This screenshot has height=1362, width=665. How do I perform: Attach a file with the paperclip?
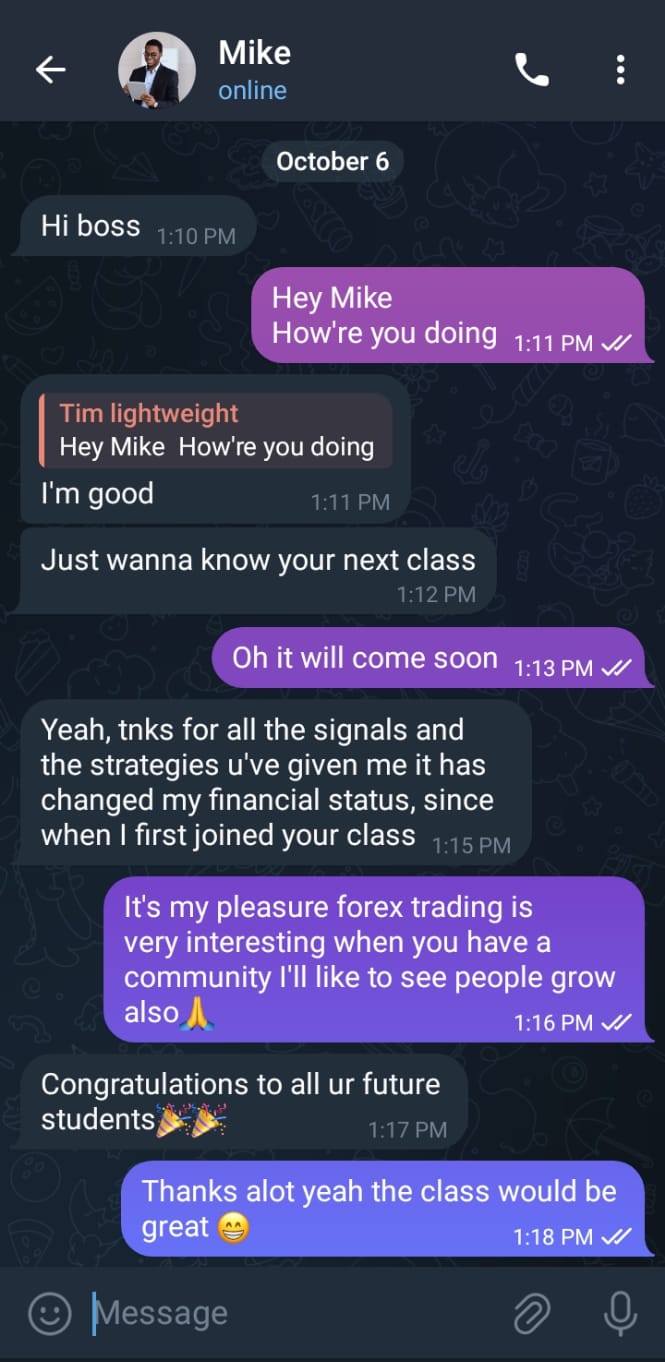531,1313
